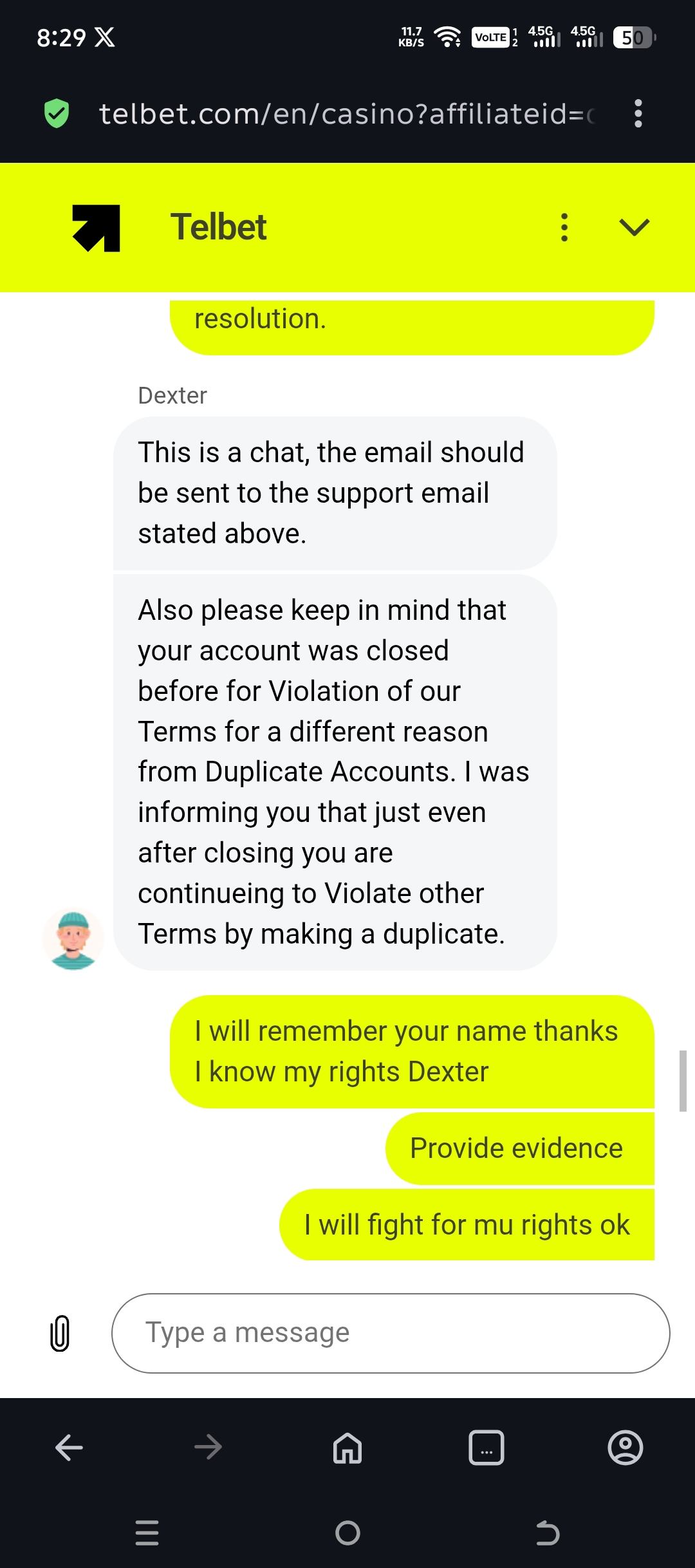Screen dimensions: 695x1568
Task: Open the Telbet chat options menu
Action: point(564,227)
